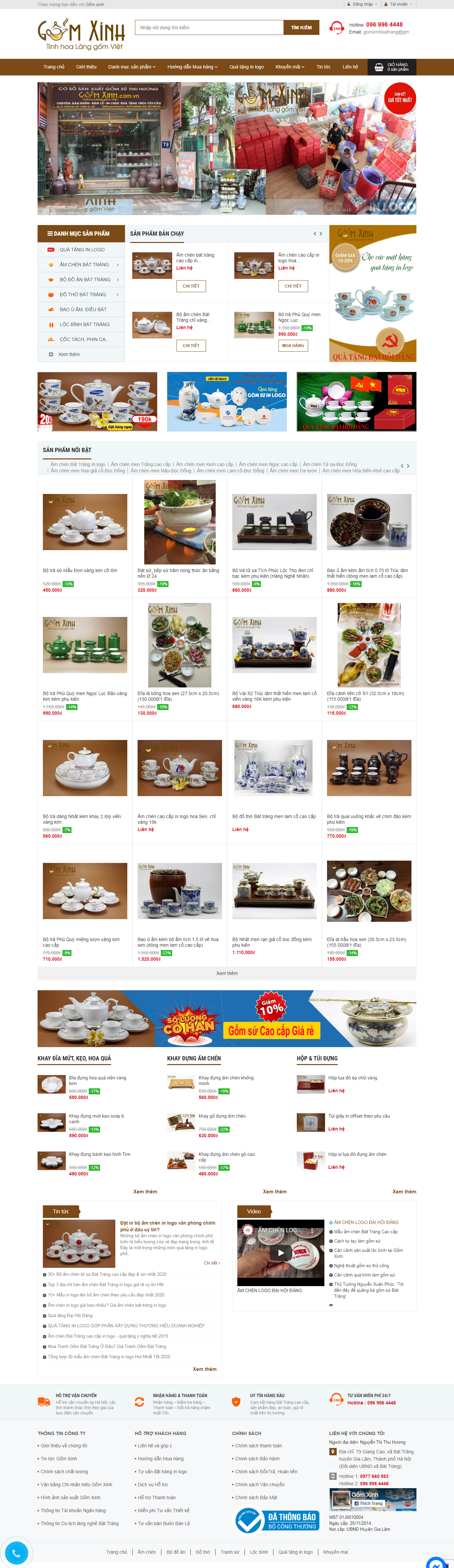Select the QUÀ TẶNG IN LOGO category
This screenshot has width=454, height=1568.
click(x=81, y=250)
